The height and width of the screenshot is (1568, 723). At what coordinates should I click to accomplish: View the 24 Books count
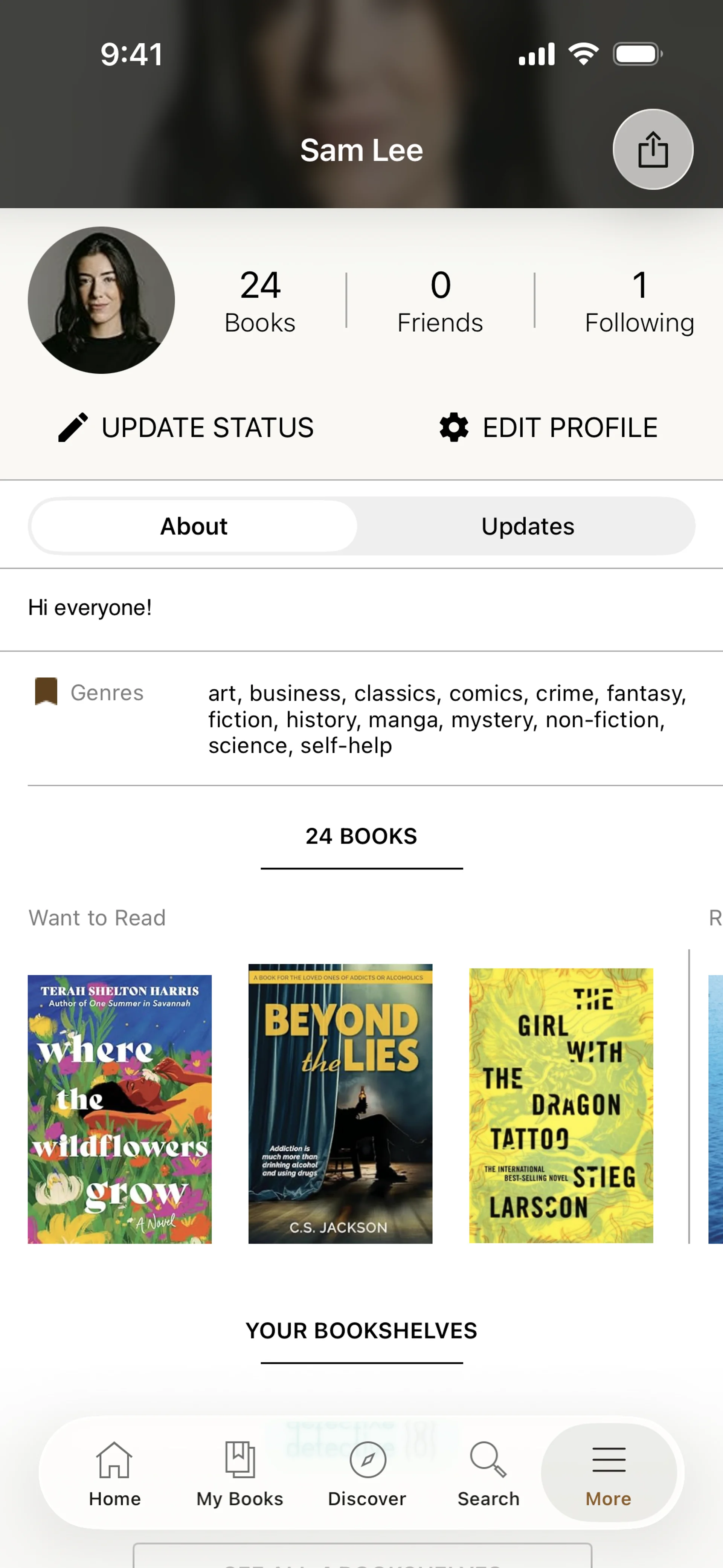pyautogui.click(x=260, y=301)
